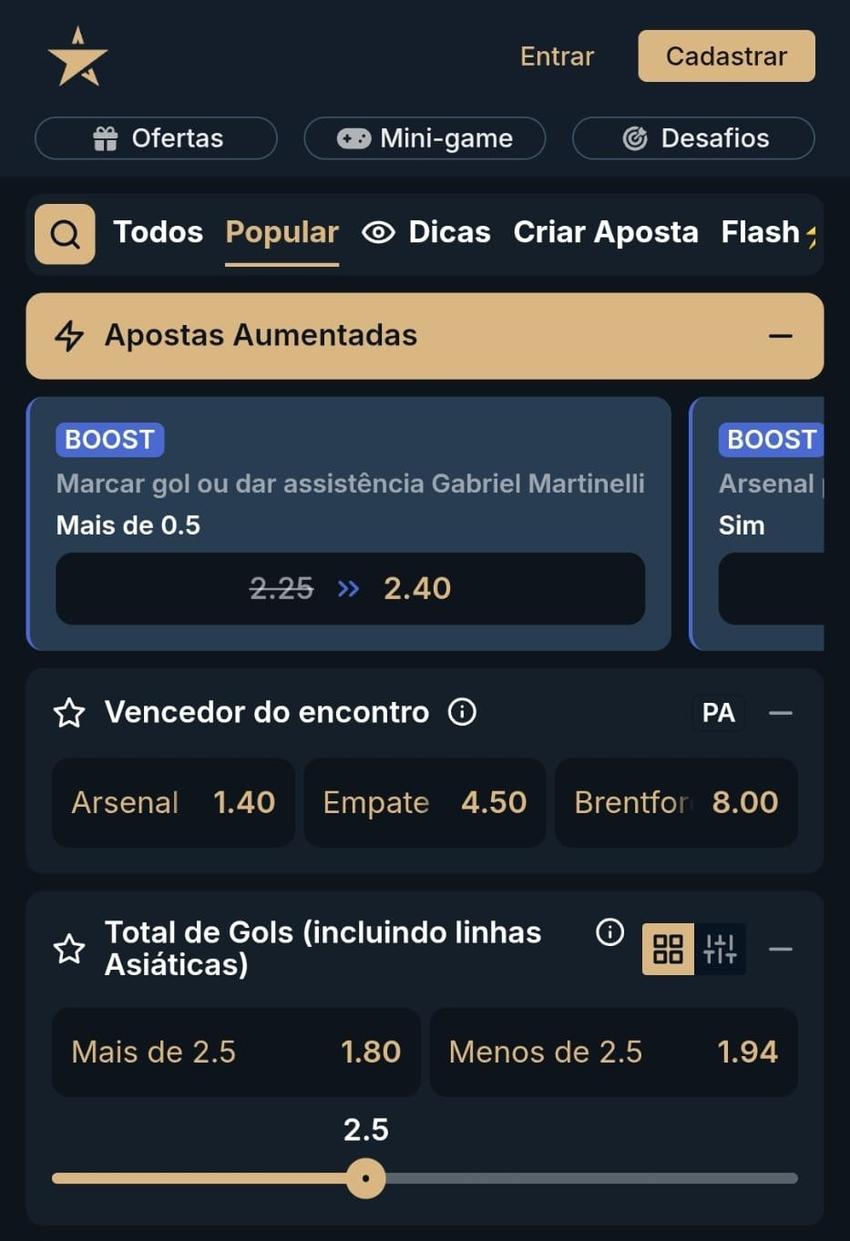Open the Criar Aposta tab
This screenshot has height=1241, width=850.
605,233
